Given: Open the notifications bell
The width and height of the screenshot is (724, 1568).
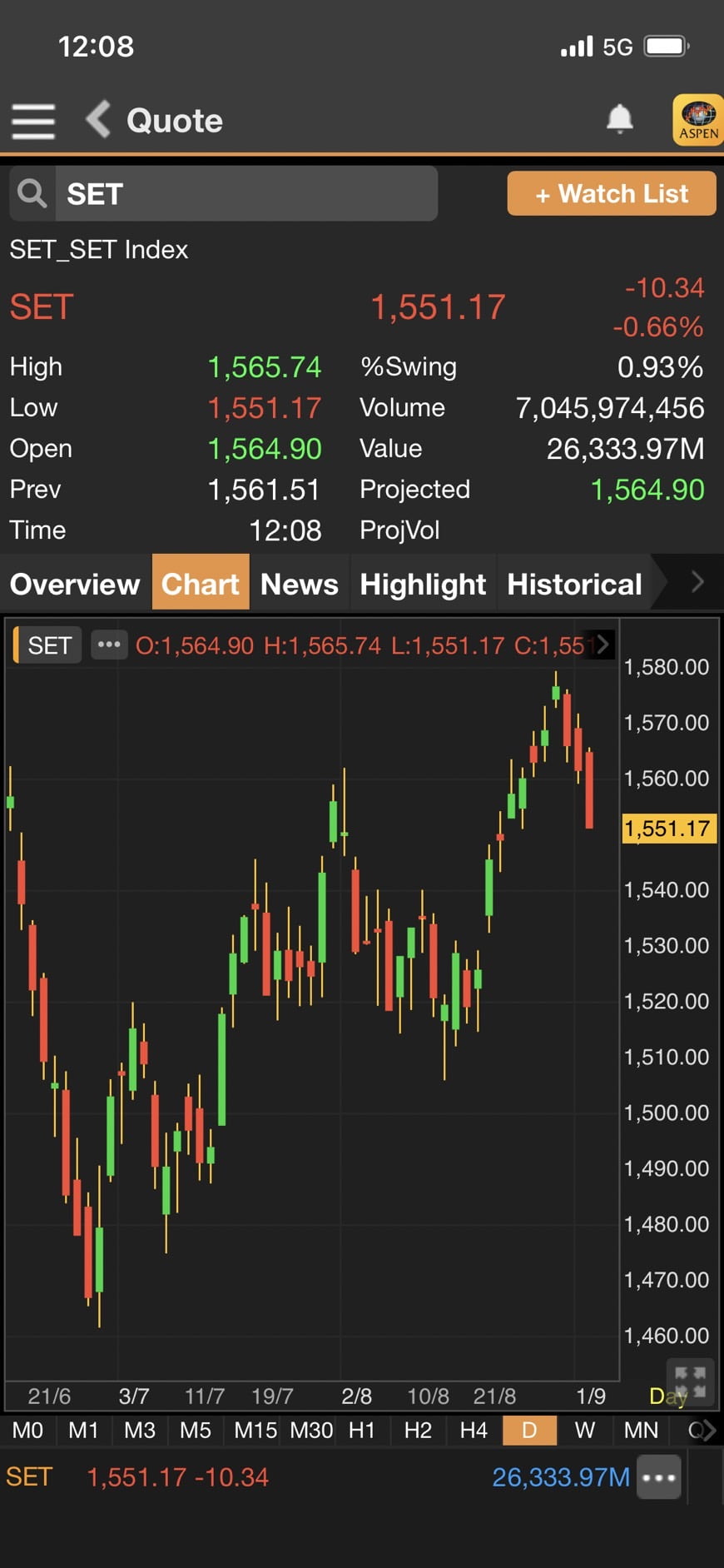Looking at the screenshot, I should pos(619,119).
